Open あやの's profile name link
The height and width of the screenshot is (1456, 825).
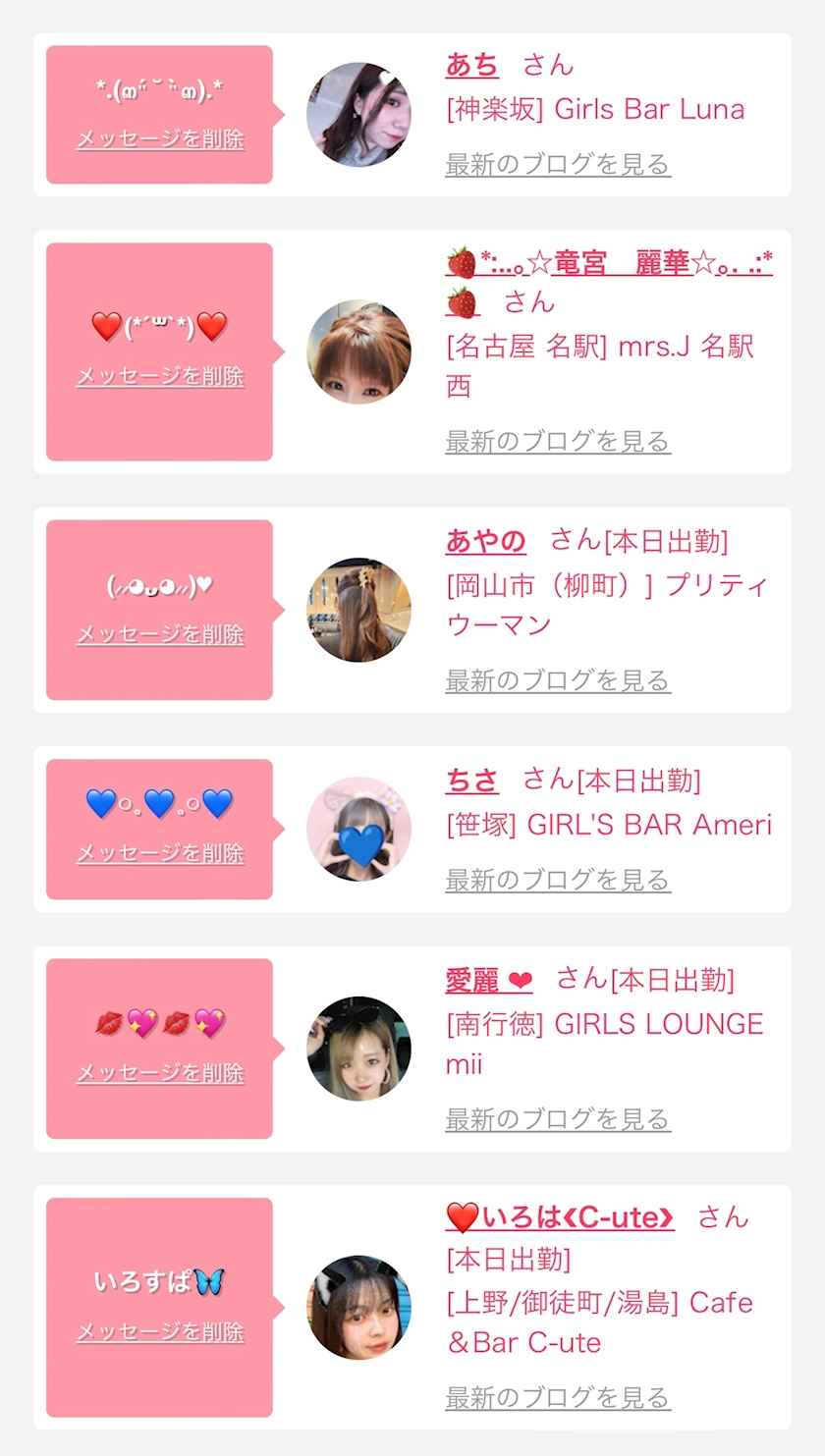click(485, 541)
